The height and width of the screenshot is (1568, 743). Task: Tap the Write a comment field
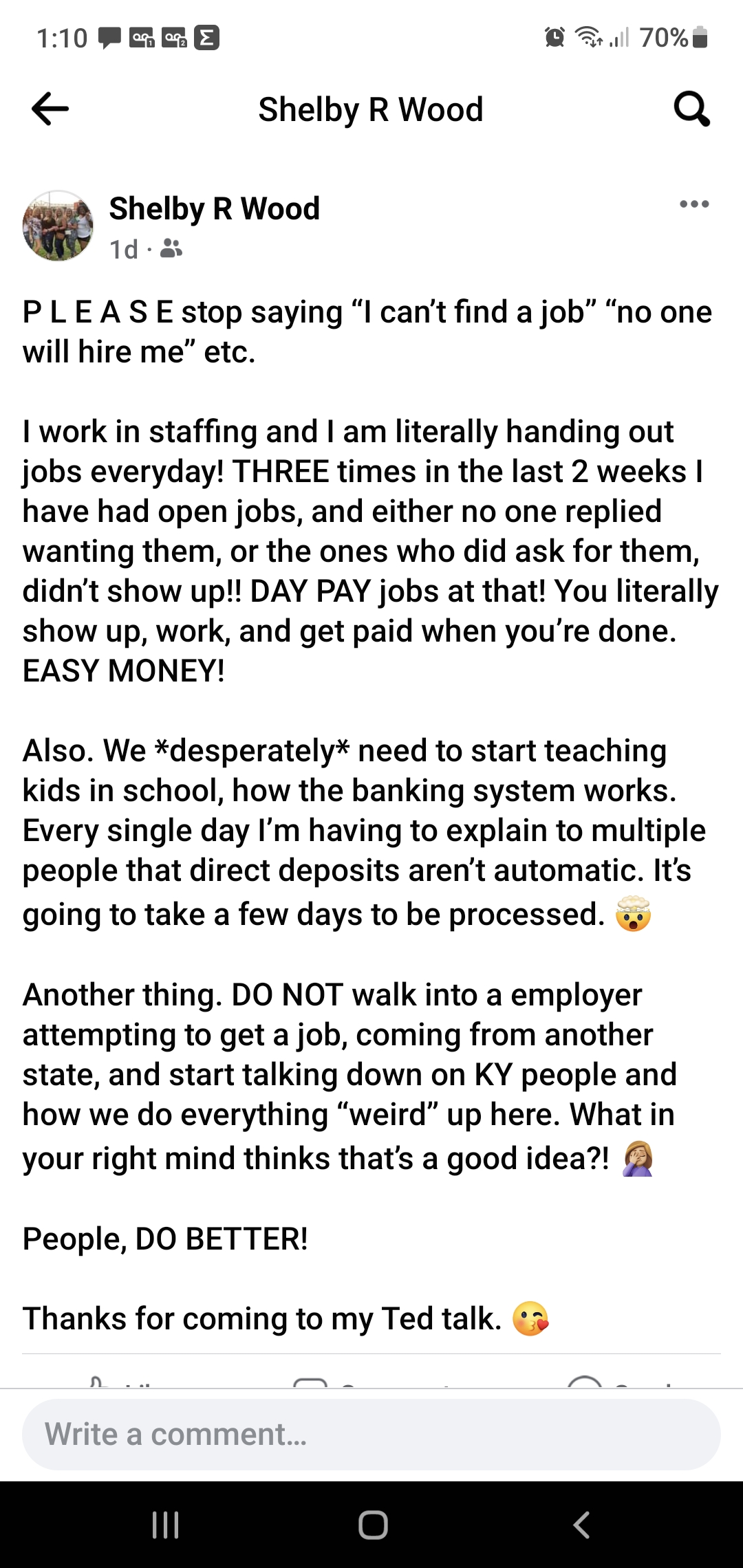tap(371, 1435)
